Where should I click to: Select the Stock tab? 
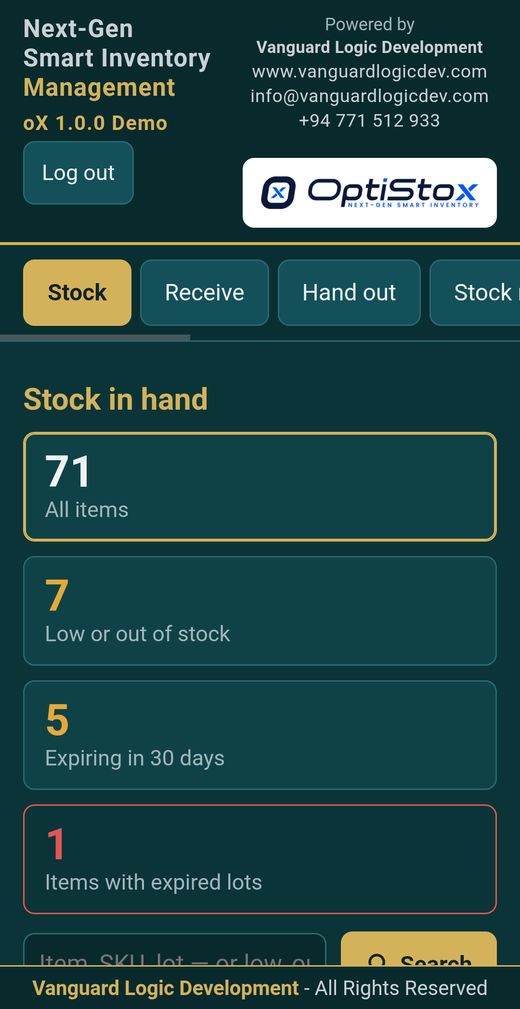tap(77, 293)
